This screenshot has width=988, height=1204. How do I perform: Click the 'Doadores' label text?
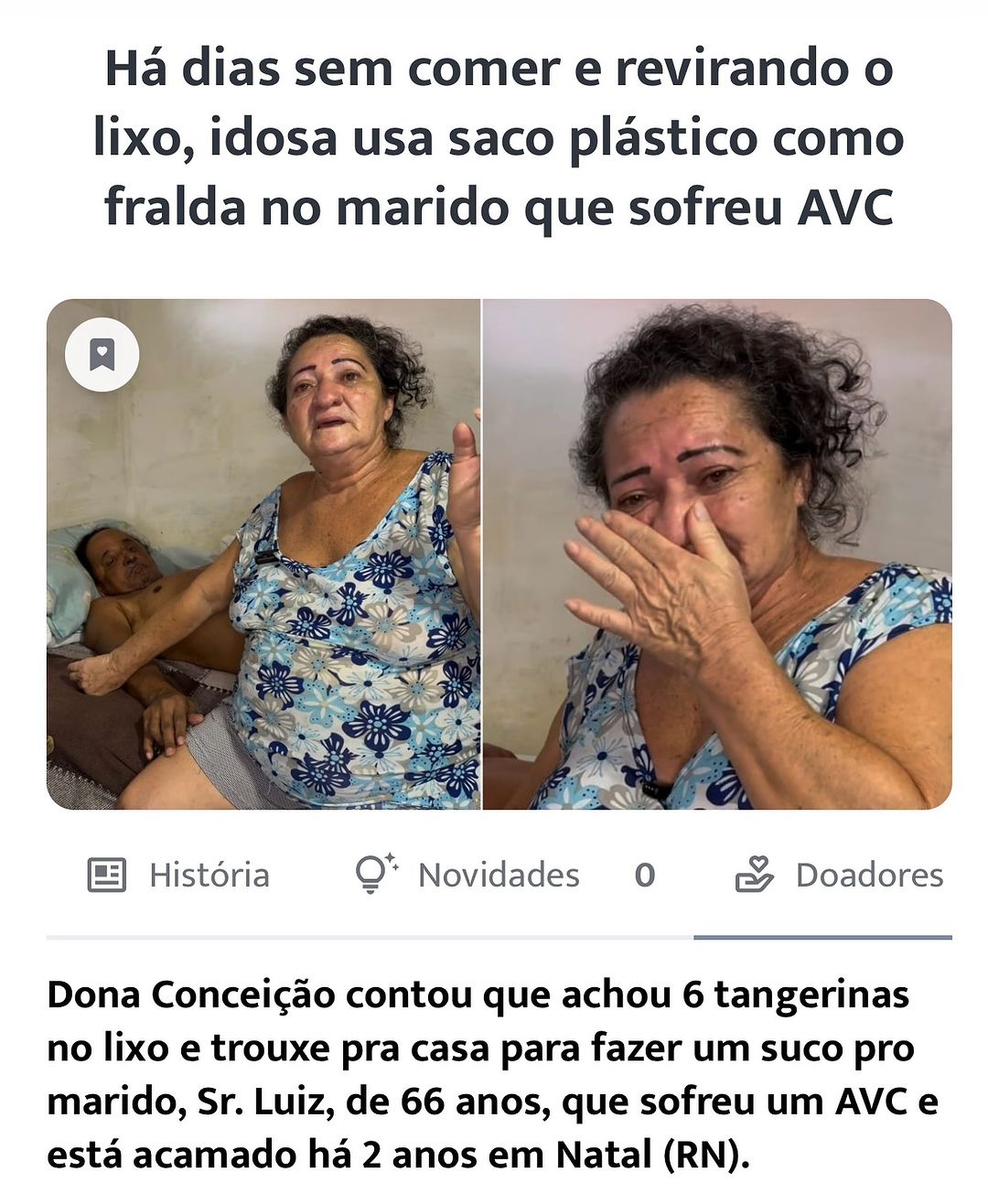coord(870,876)
